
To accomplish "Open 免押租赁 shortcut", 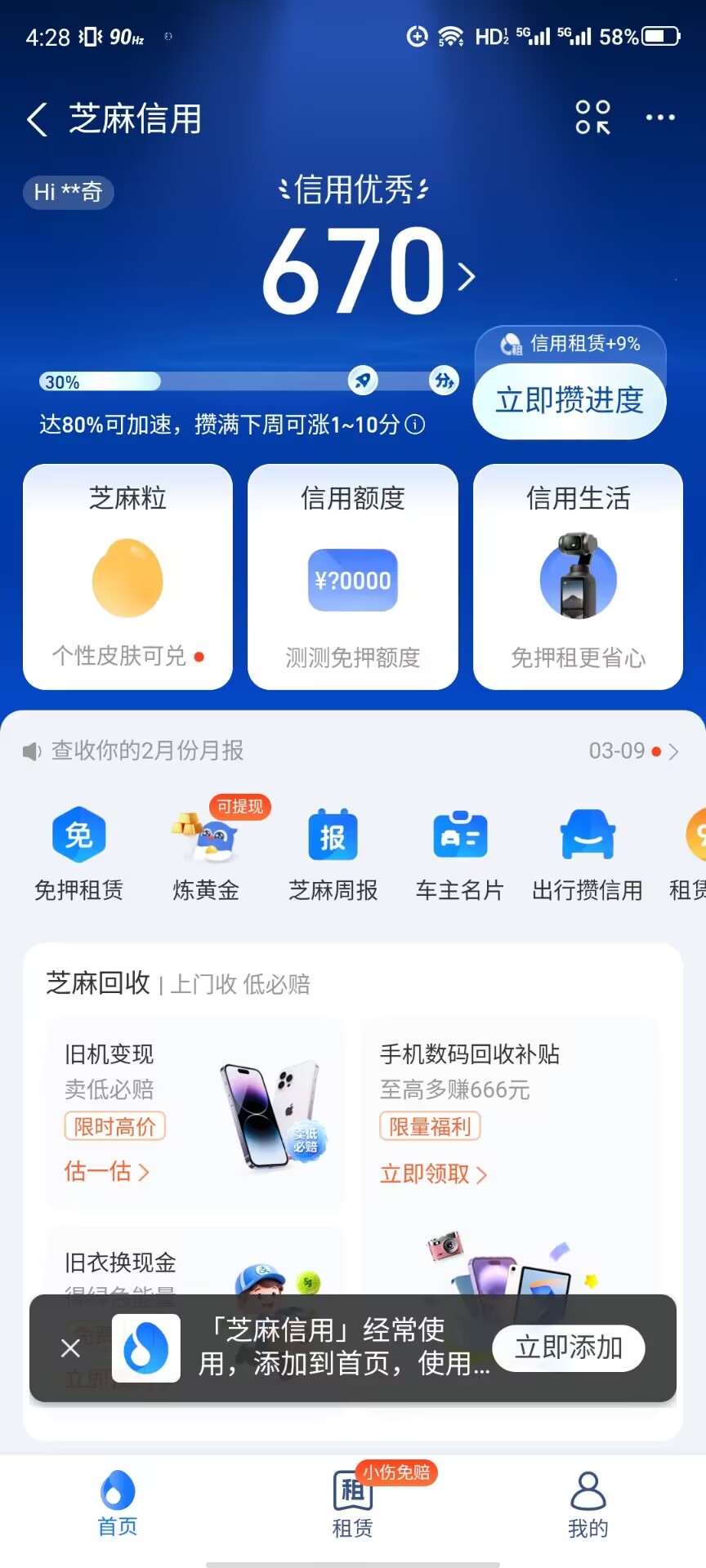I will 78,855.
